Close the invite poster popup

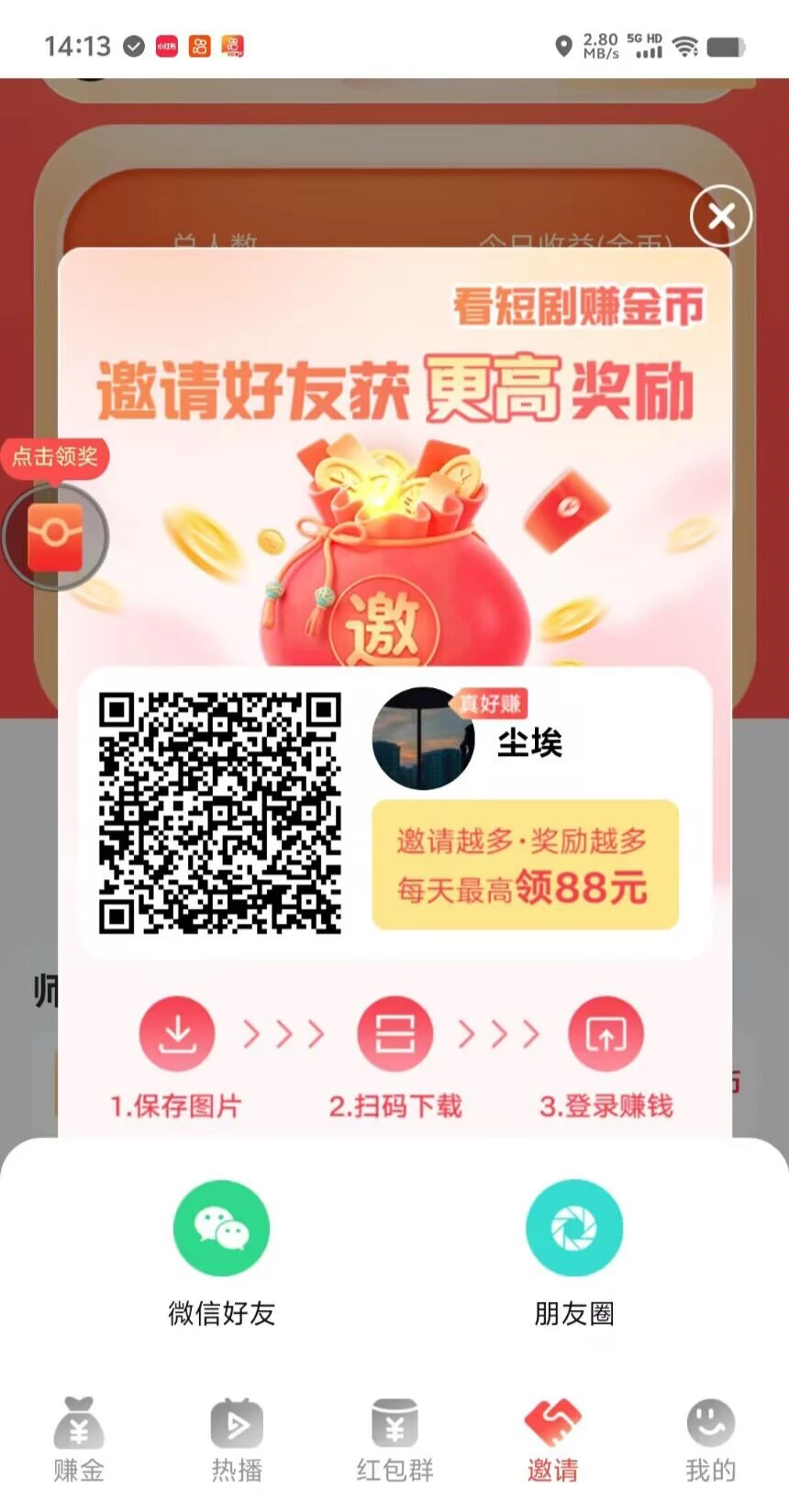(721, 217)
